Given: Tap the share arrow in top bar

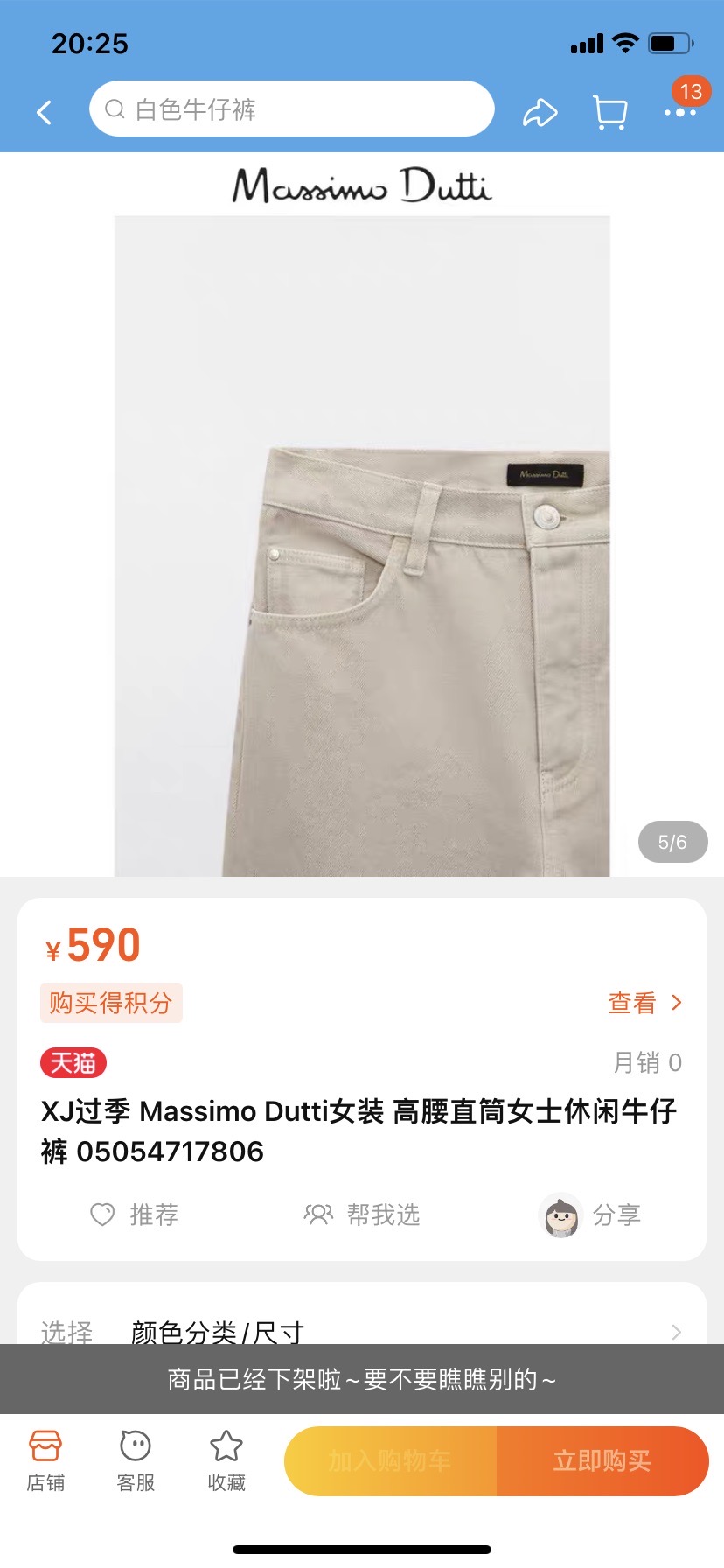Looking at the screenshot, I should click(540, 113).
